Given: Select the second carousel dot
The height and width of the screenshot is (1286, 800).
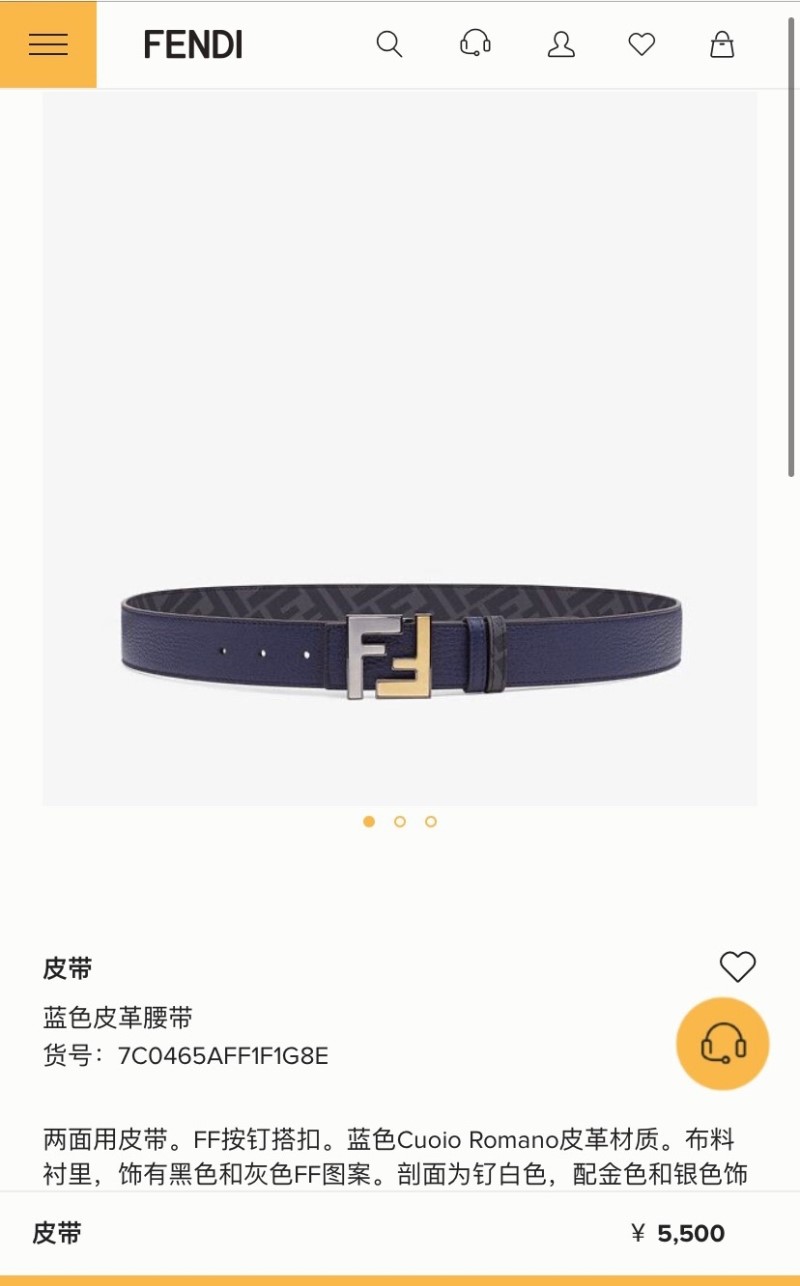Looking at the screenshot, I should click(400, 821).
